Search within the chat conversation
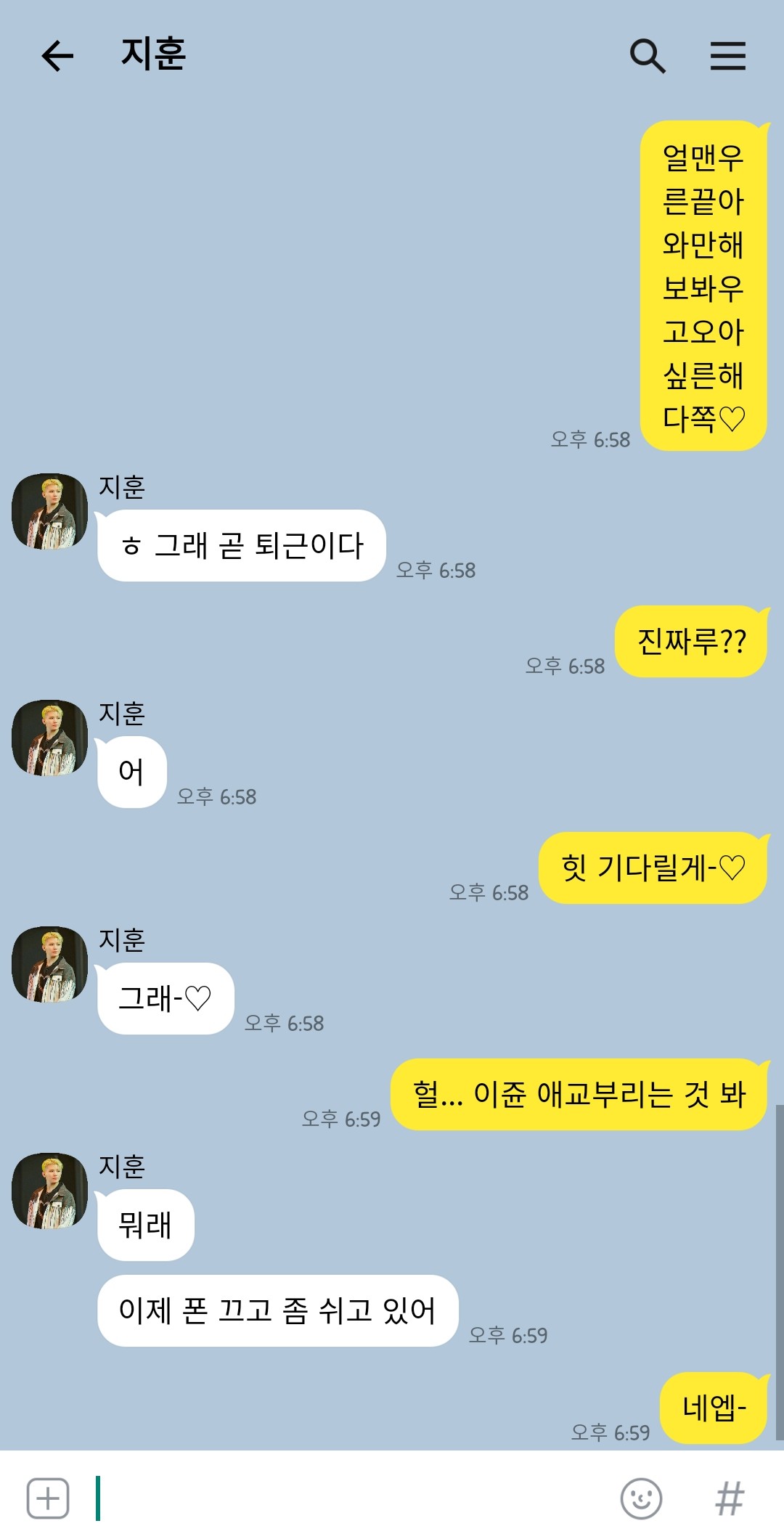Viewport: 784px width, 1526px height. [x=647, y=56]
